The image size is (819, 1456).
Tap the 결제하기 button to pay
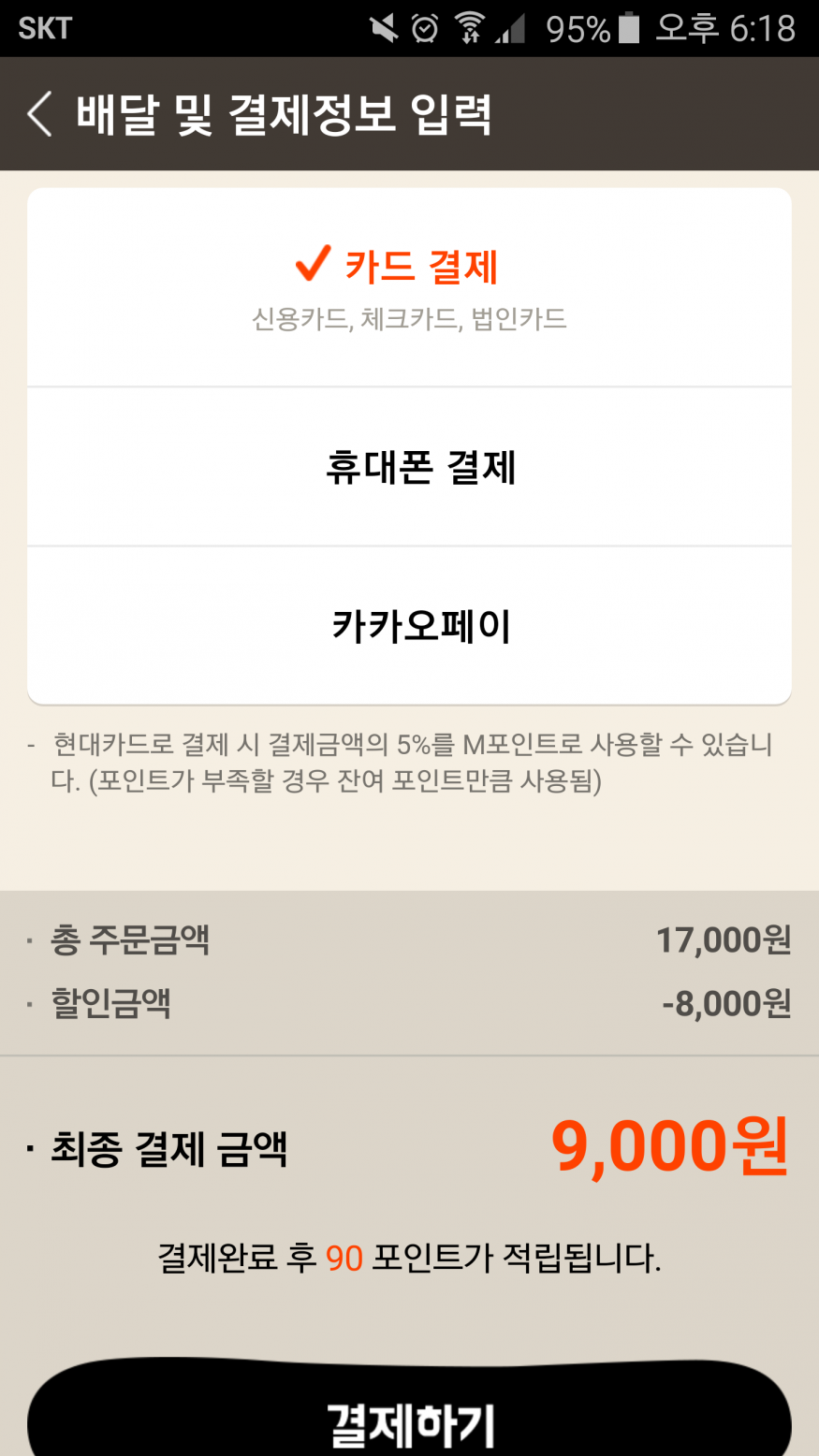coord(409,1413)
